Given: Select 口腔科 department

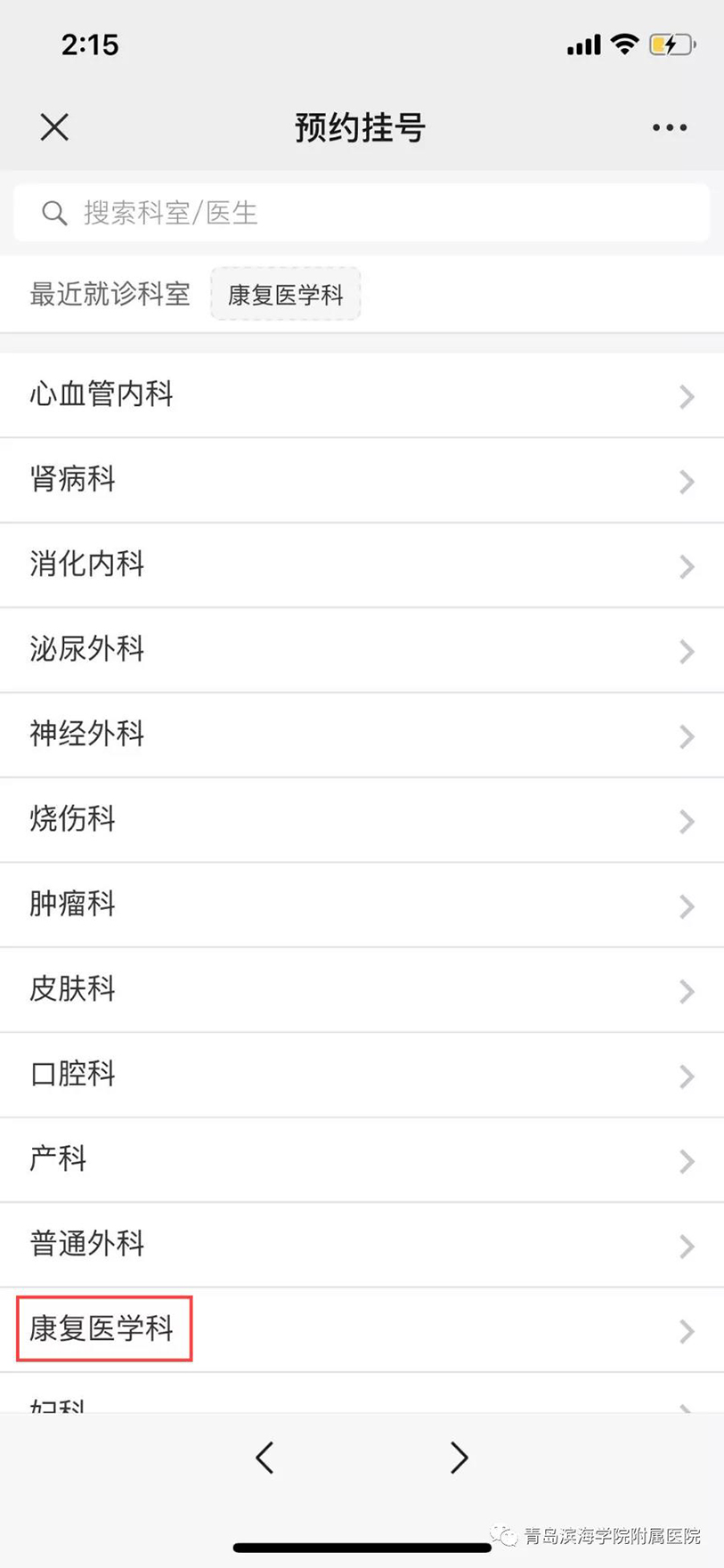Looking at the screenshot, I should tap(362, 1076).
